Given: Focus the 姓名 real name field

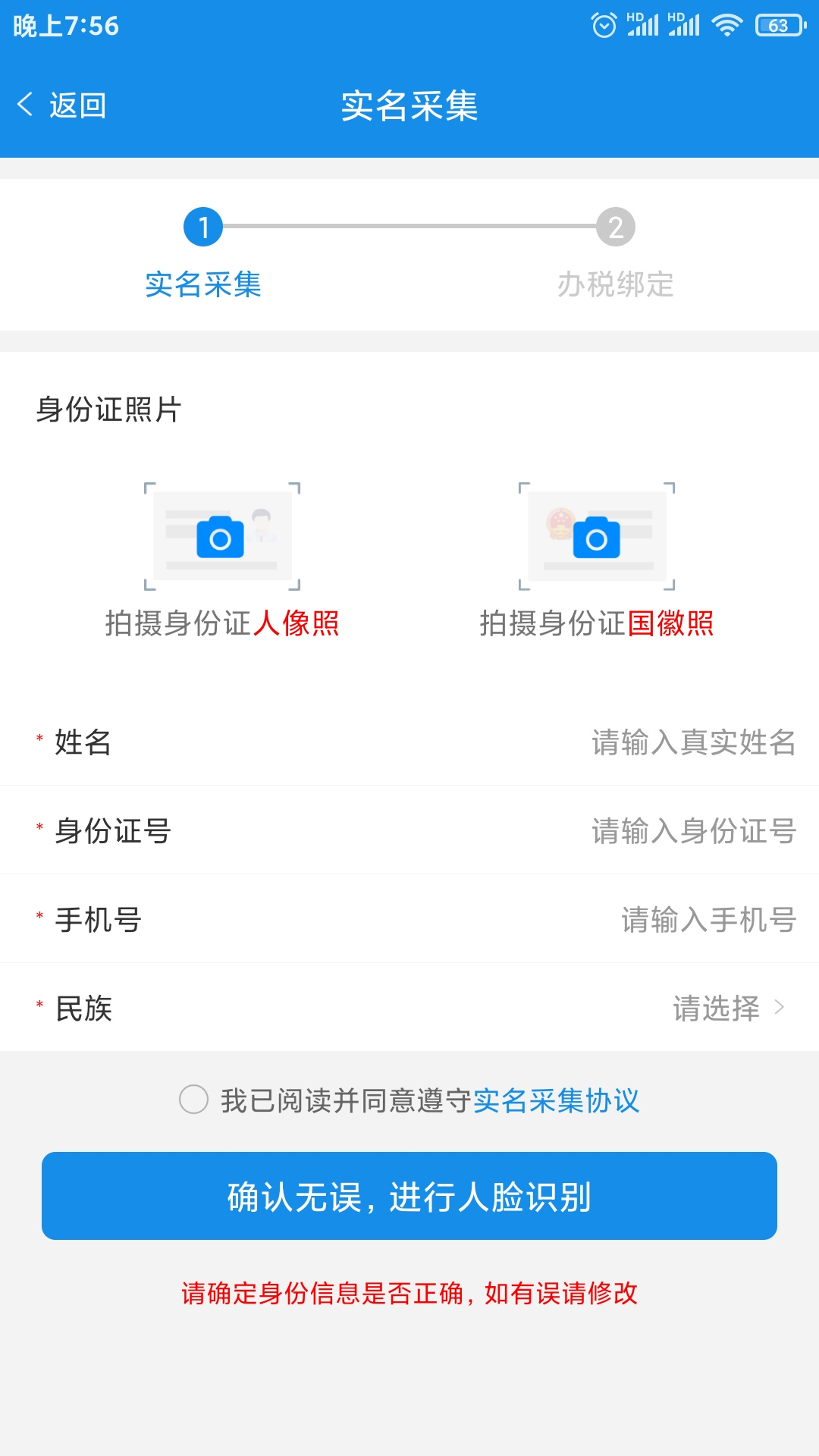Looking at the screenshot, I should click(x=409, y=742).
